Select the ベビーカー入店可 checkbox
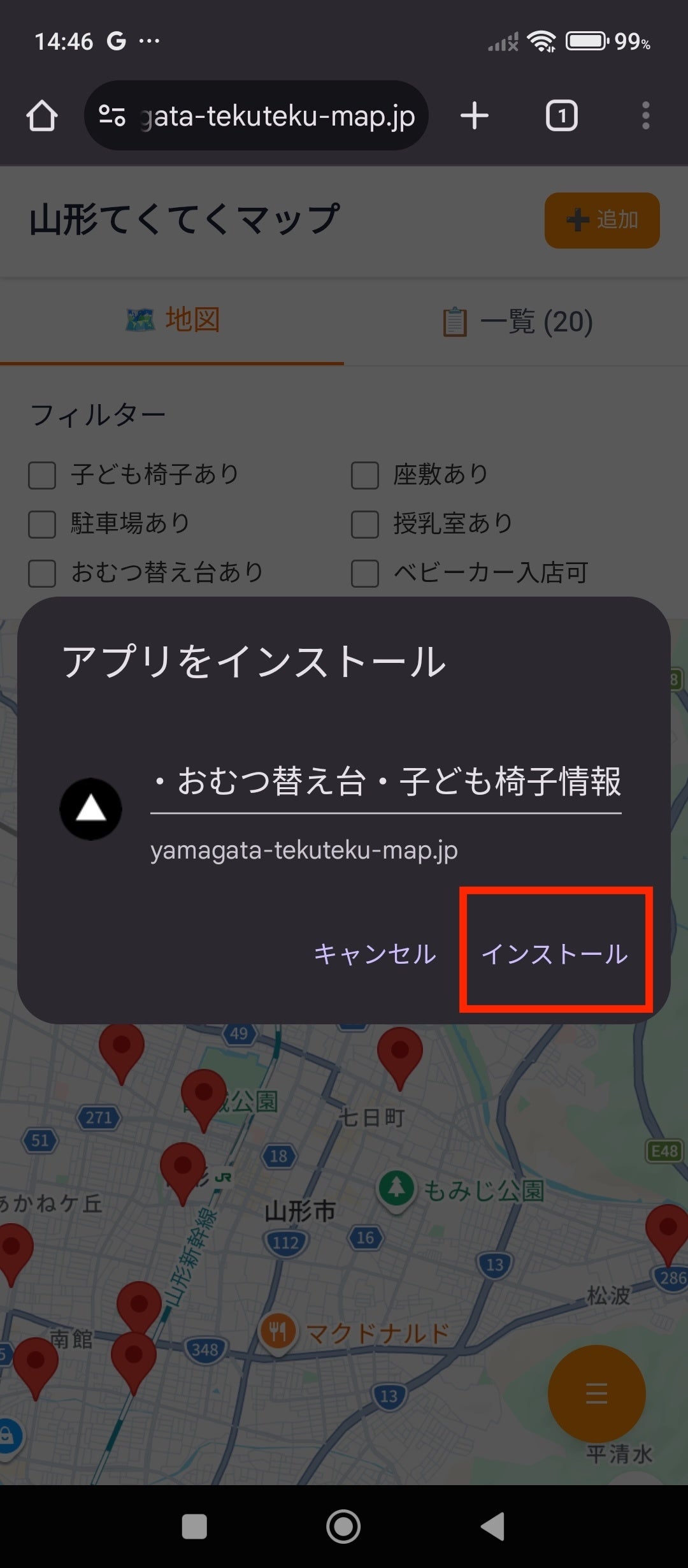 (x=365, y=573)
